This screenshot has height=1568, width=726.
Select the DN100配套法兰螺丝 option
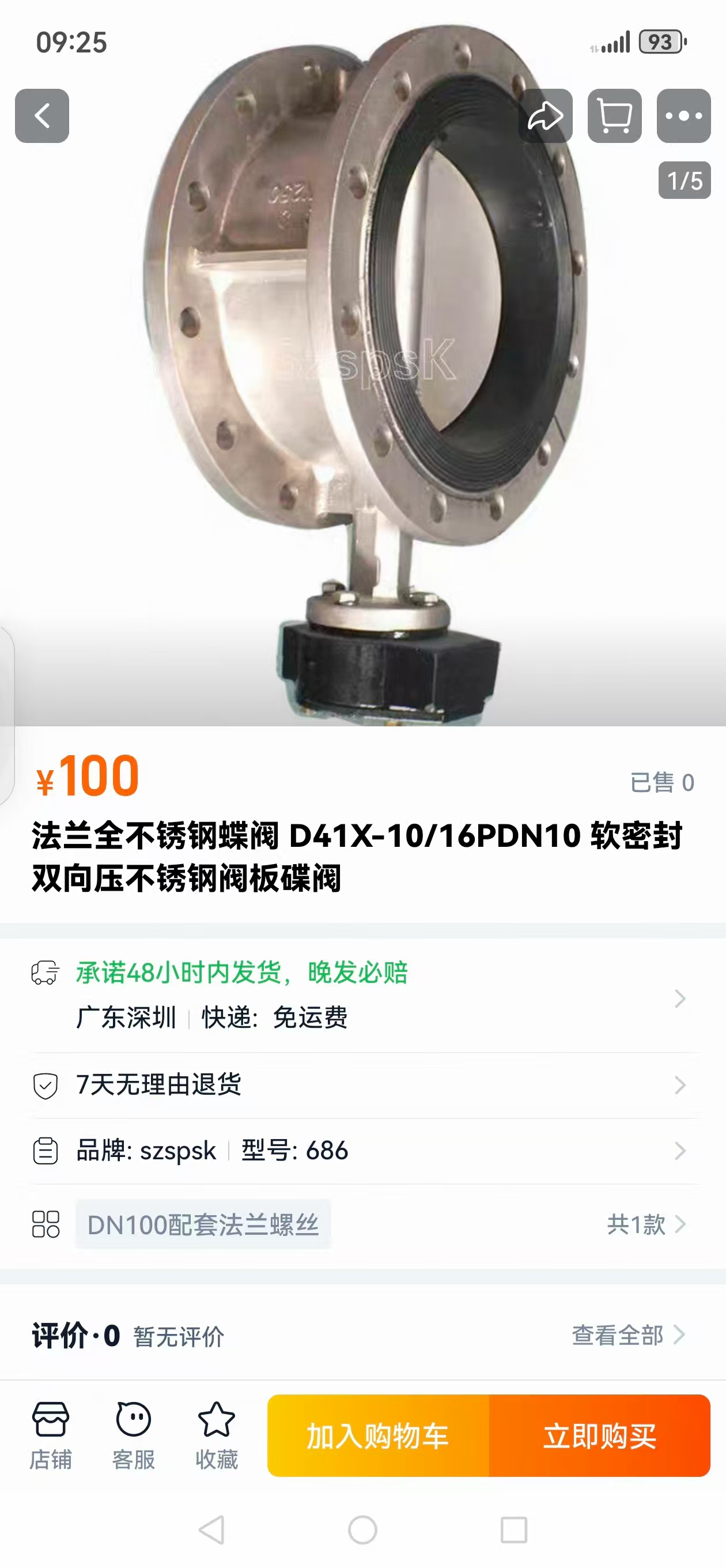click(203, 1224)
